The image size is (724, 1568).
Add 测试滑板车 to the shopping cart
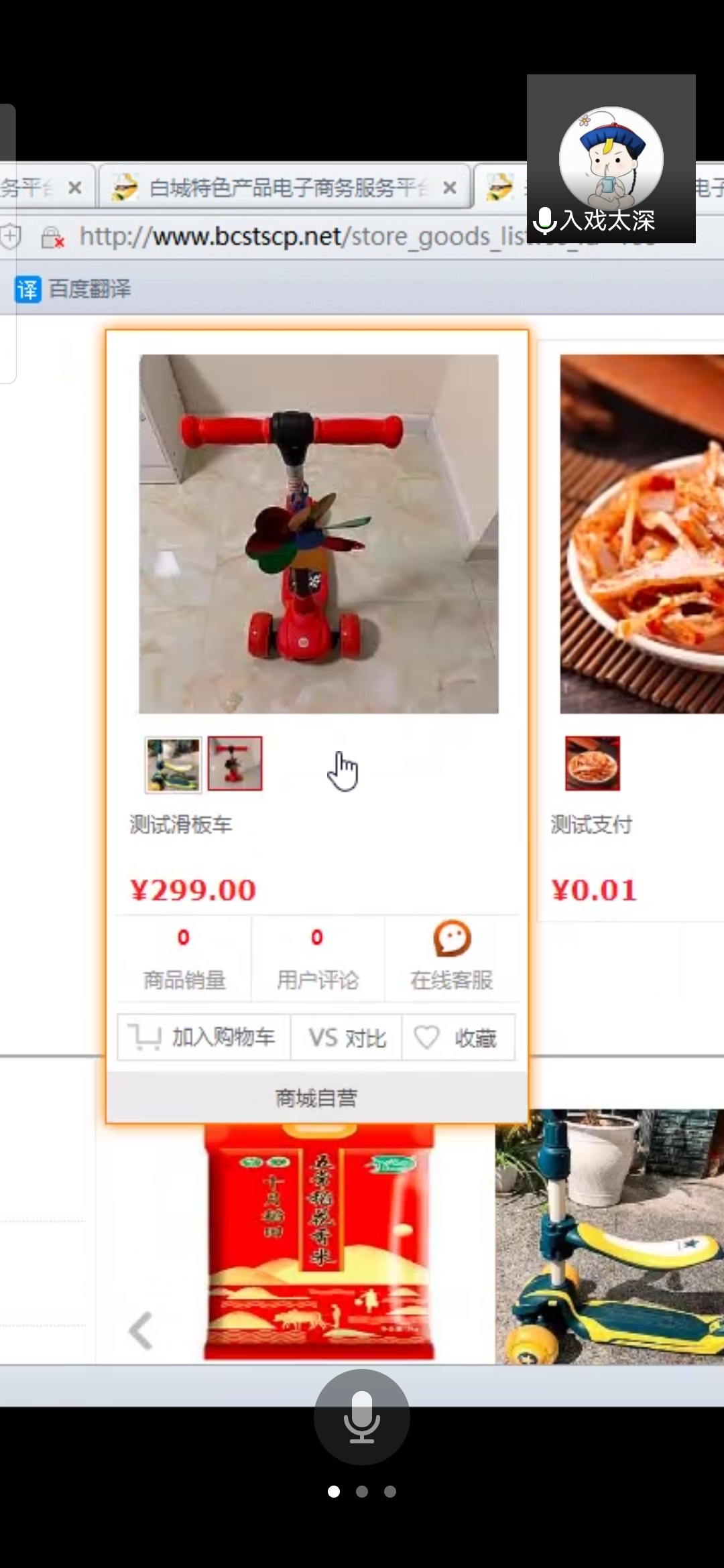pyautogui.click(x=204, y=1037)
